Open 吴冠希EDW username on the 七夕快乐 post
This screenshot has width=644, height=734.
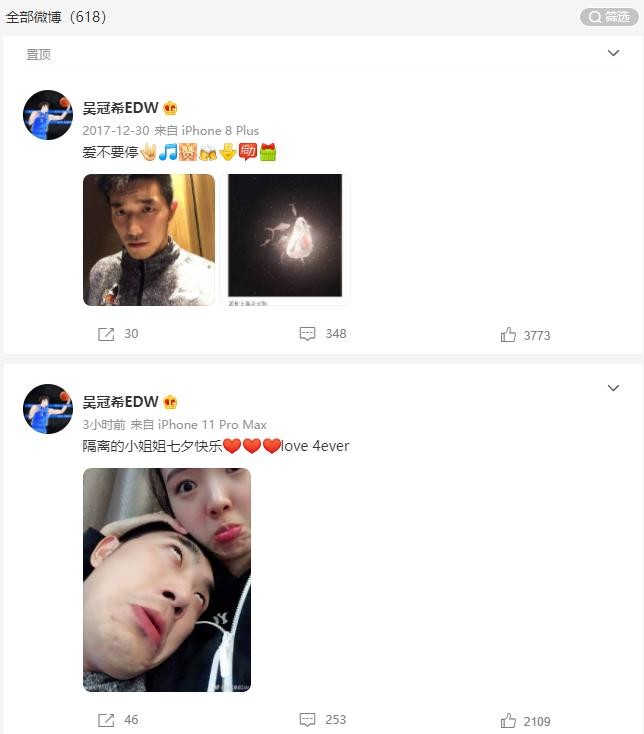(120, 402)
